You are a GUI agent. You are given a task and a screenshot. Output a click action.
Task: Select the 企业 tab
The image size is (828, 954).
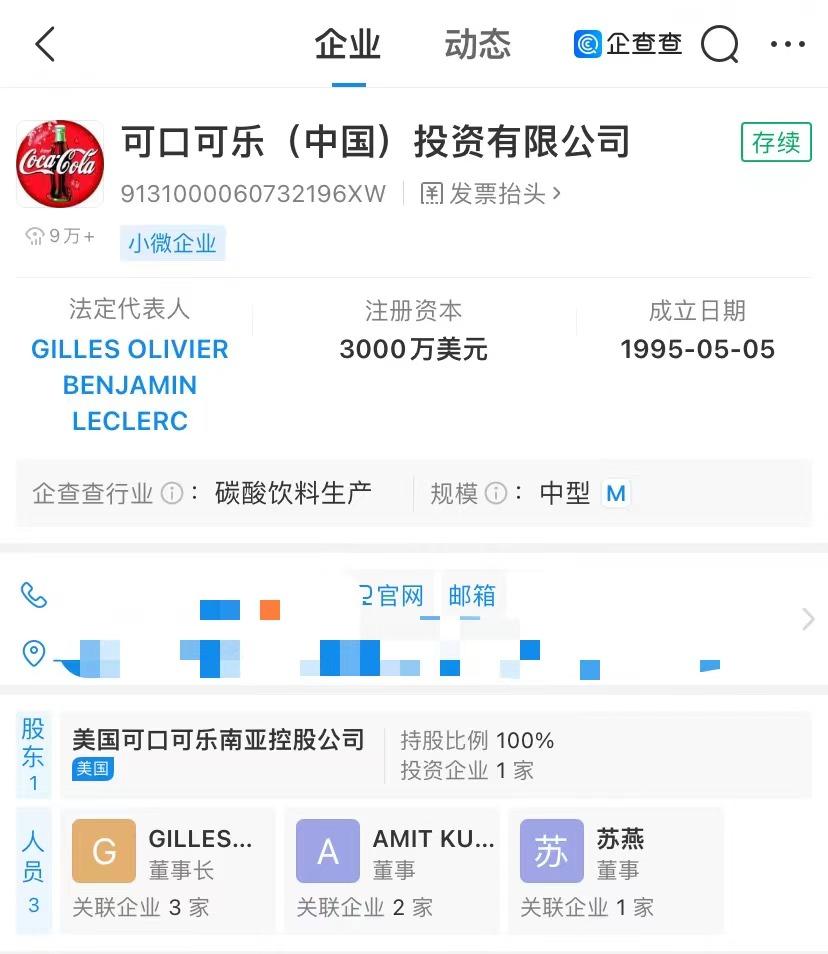(x=348, y=45)
